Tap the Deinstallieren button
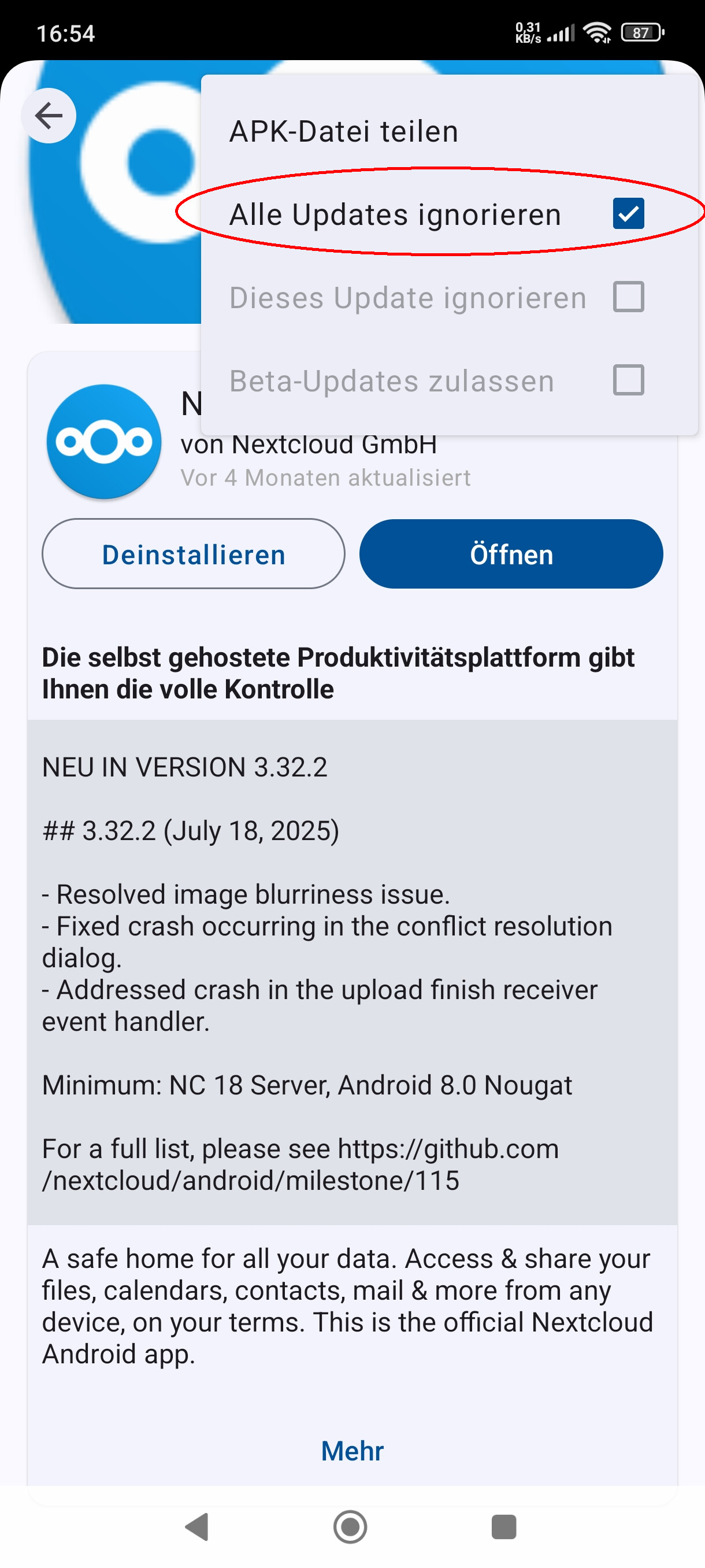The image size is (705, 1568). 194,554
